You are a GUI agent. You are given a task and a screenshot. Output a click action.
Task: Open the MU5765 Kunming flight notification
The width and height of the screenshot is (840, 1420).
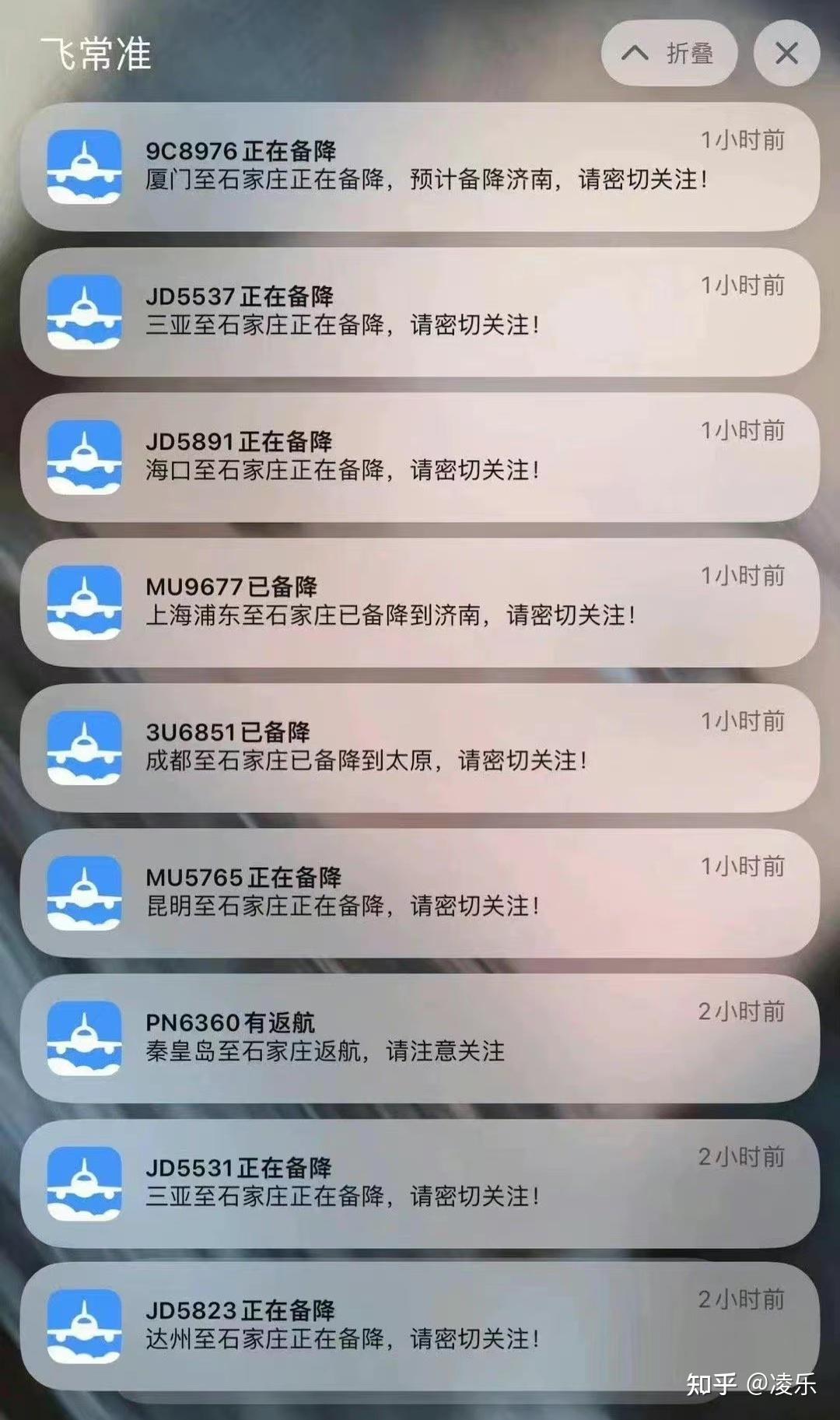point(420,892)
